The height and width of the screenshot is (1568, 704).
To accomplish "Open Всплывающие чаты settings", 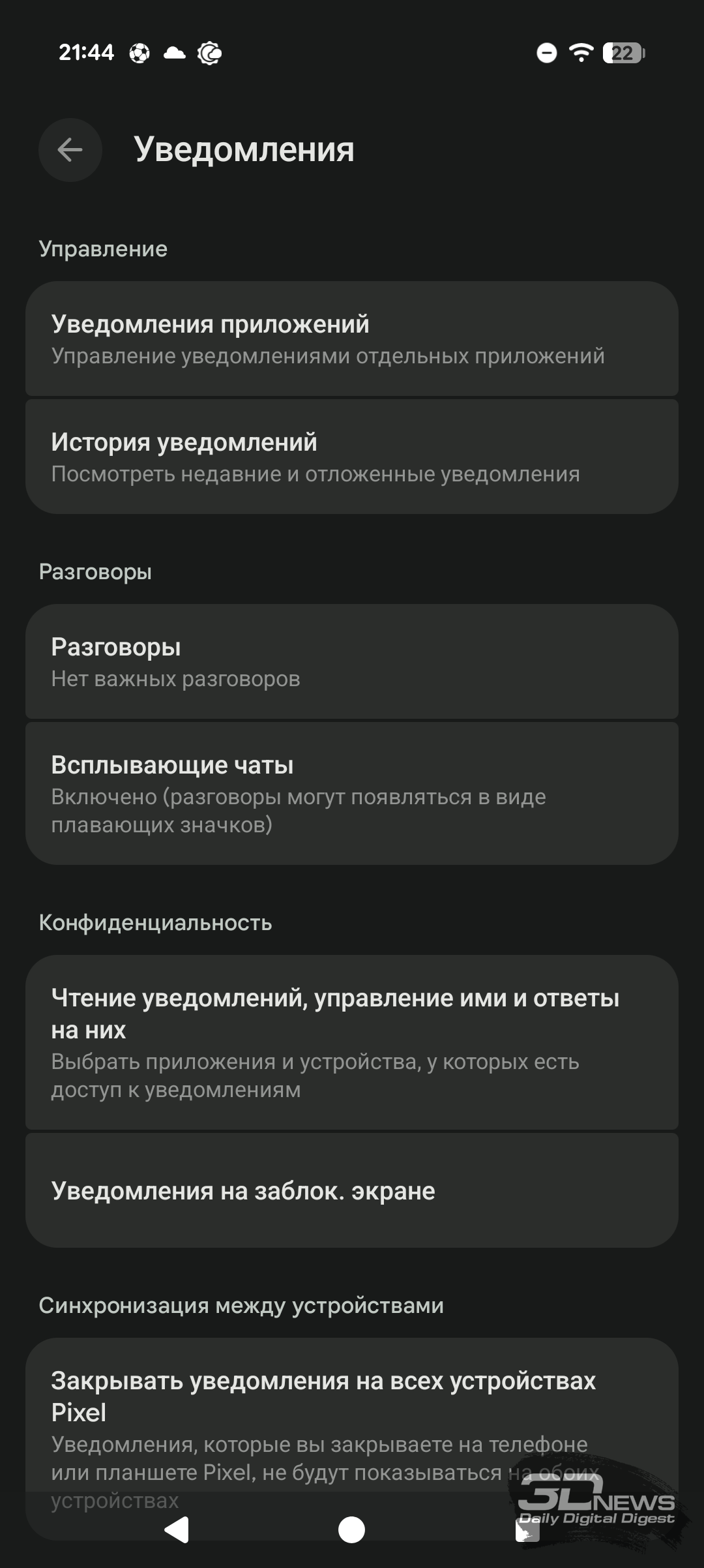I will (x=352, y=793).
